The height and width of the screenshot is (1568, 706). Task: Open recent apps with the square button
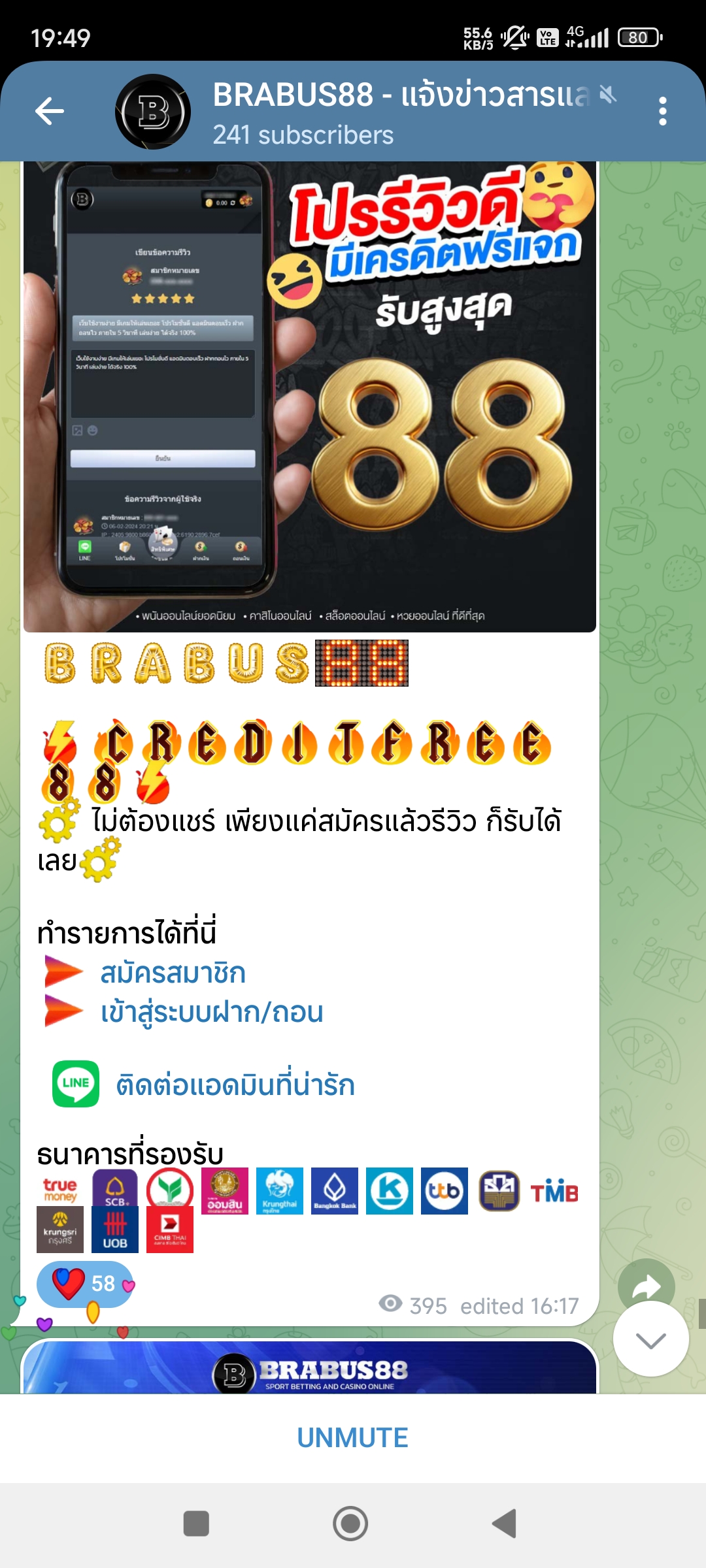tap(196, 1524)
